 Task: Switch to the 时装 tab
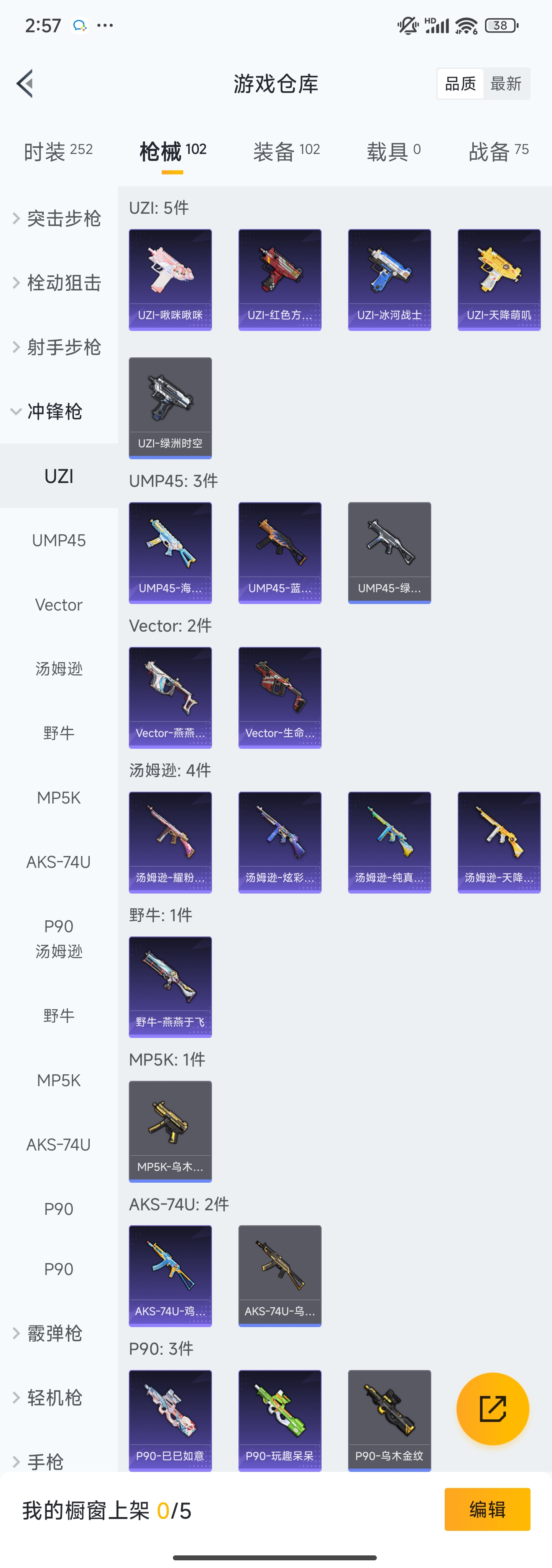tap(58, 151)
